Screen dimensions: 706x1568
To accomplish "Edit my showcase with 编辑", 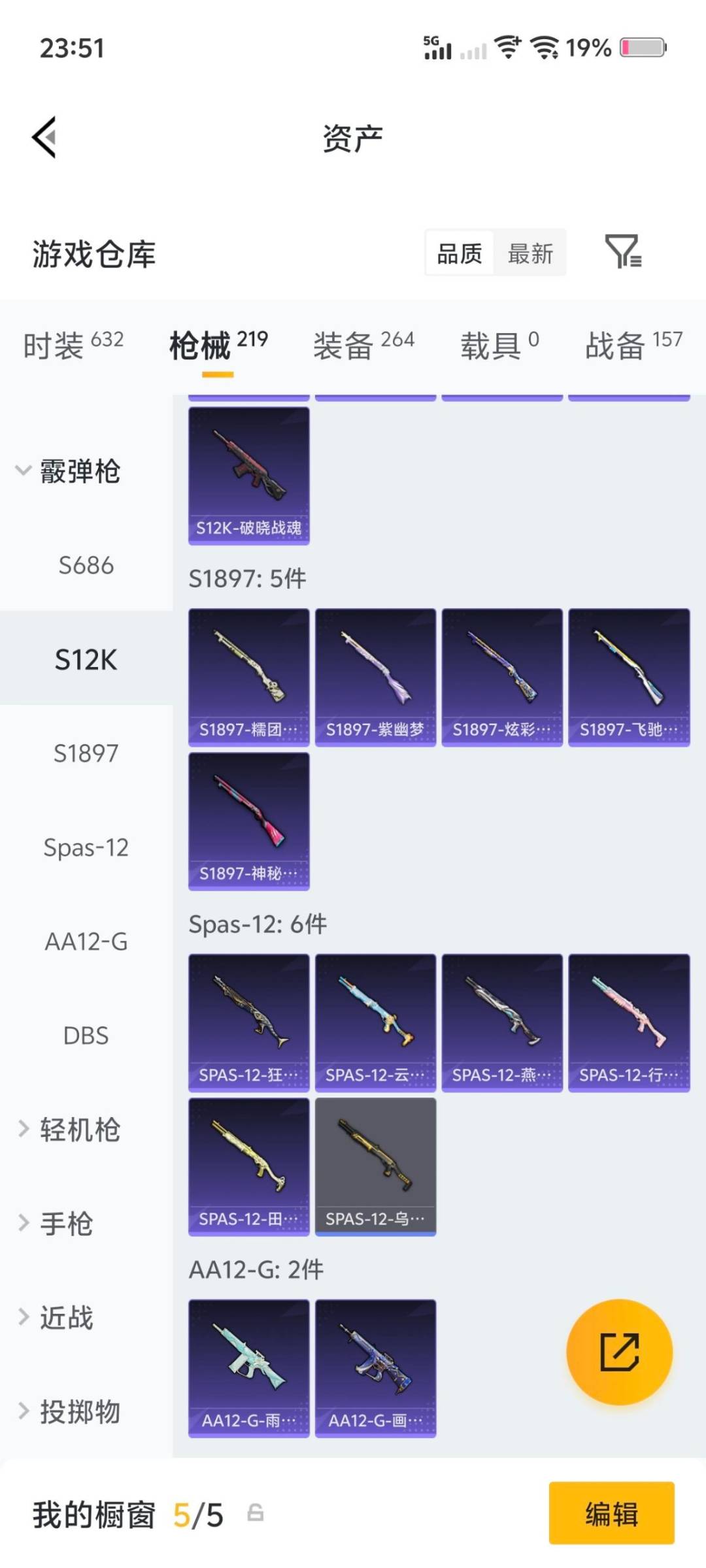I will click(611, 1513).
